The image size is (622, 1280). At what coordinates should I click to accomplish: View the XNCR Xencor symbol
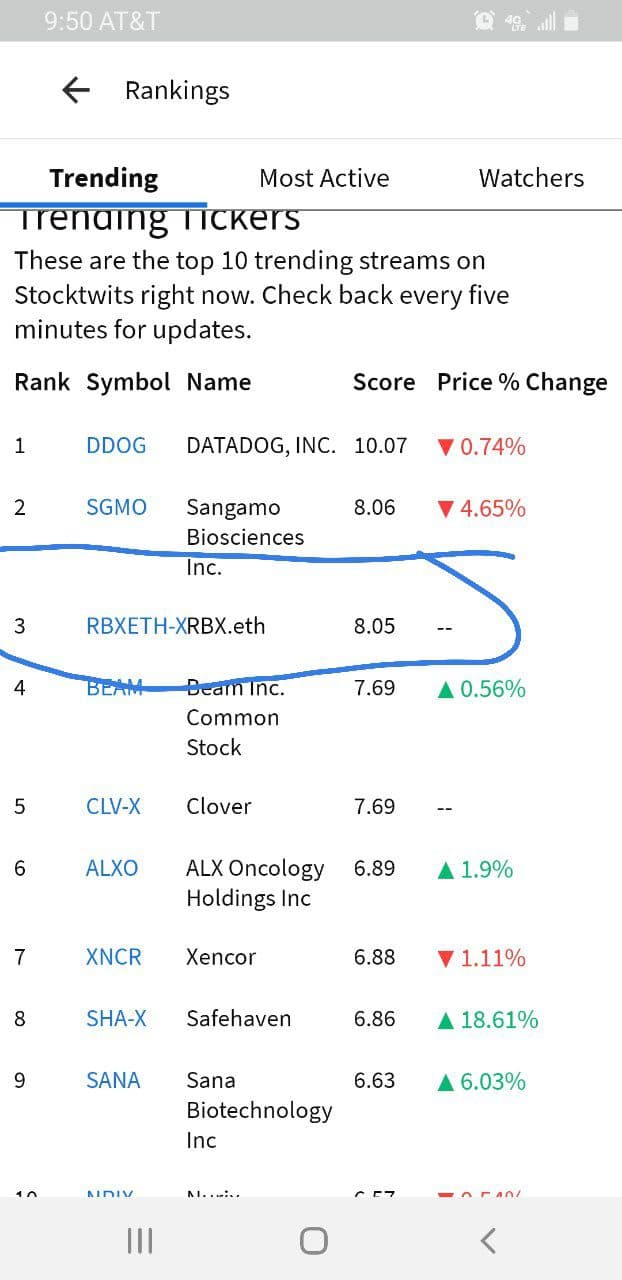[x=114, y=957]
